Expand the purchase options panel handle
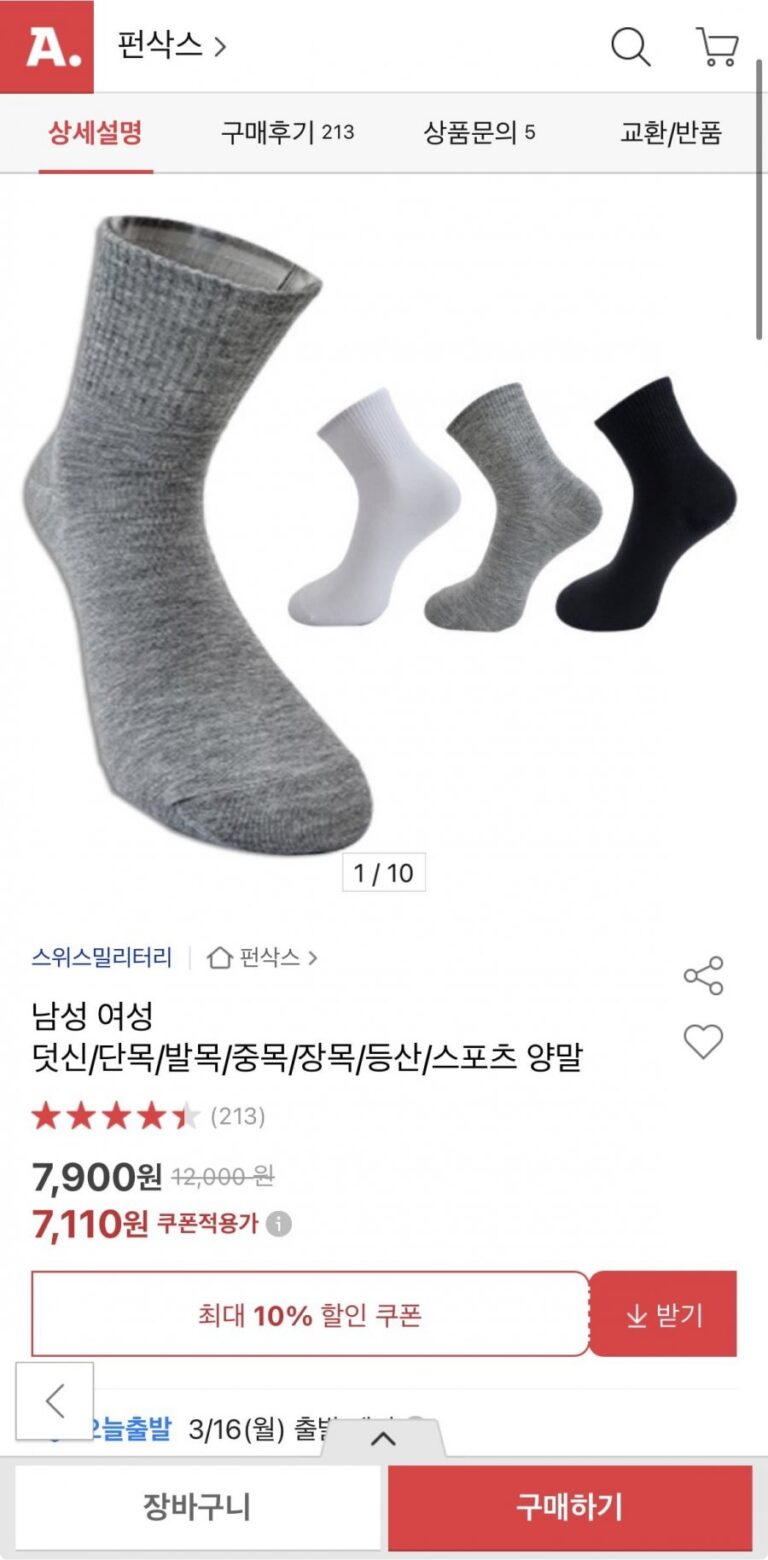768x1560 pixels. [x=384, y=1439]
